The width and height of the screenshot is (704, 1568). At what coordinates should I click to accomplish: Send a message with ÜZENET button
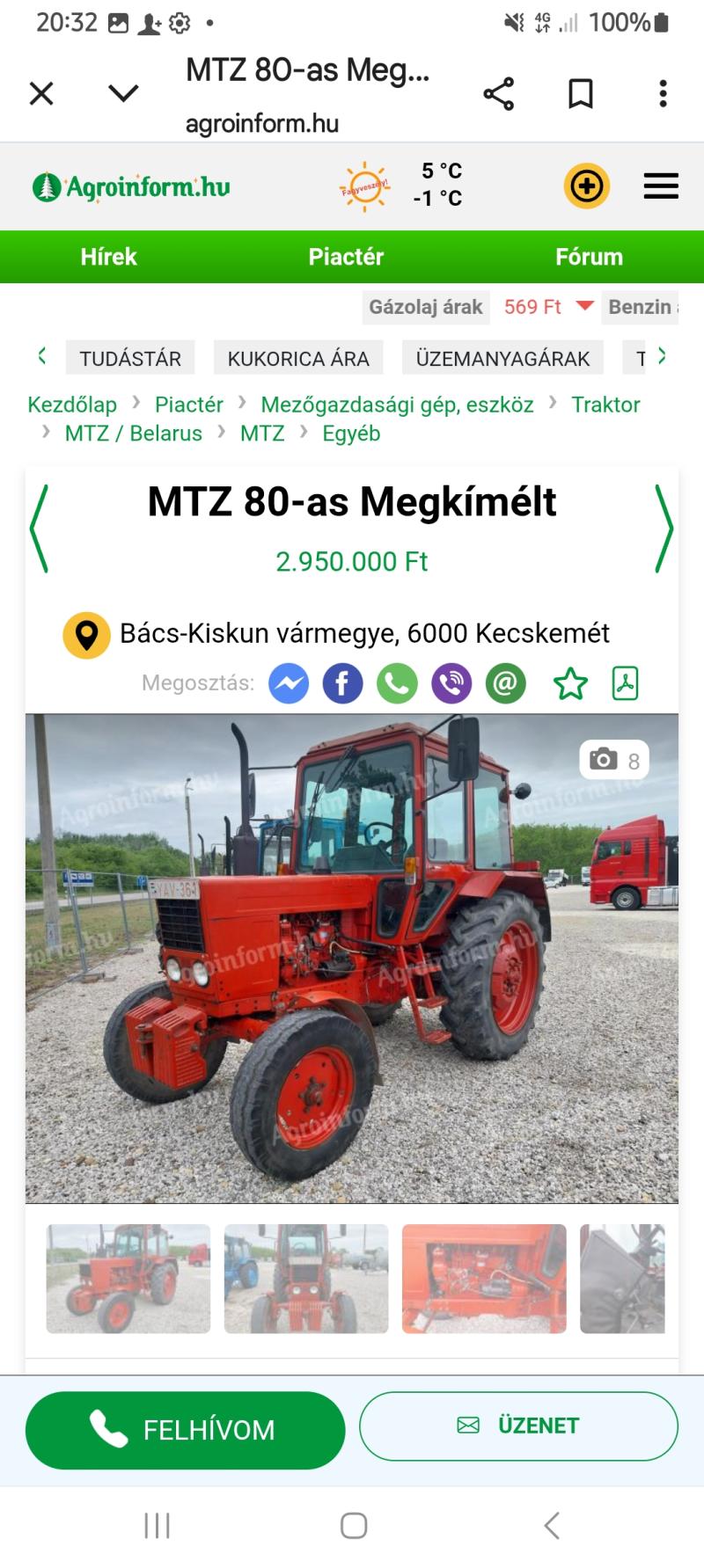point(518,1426)
